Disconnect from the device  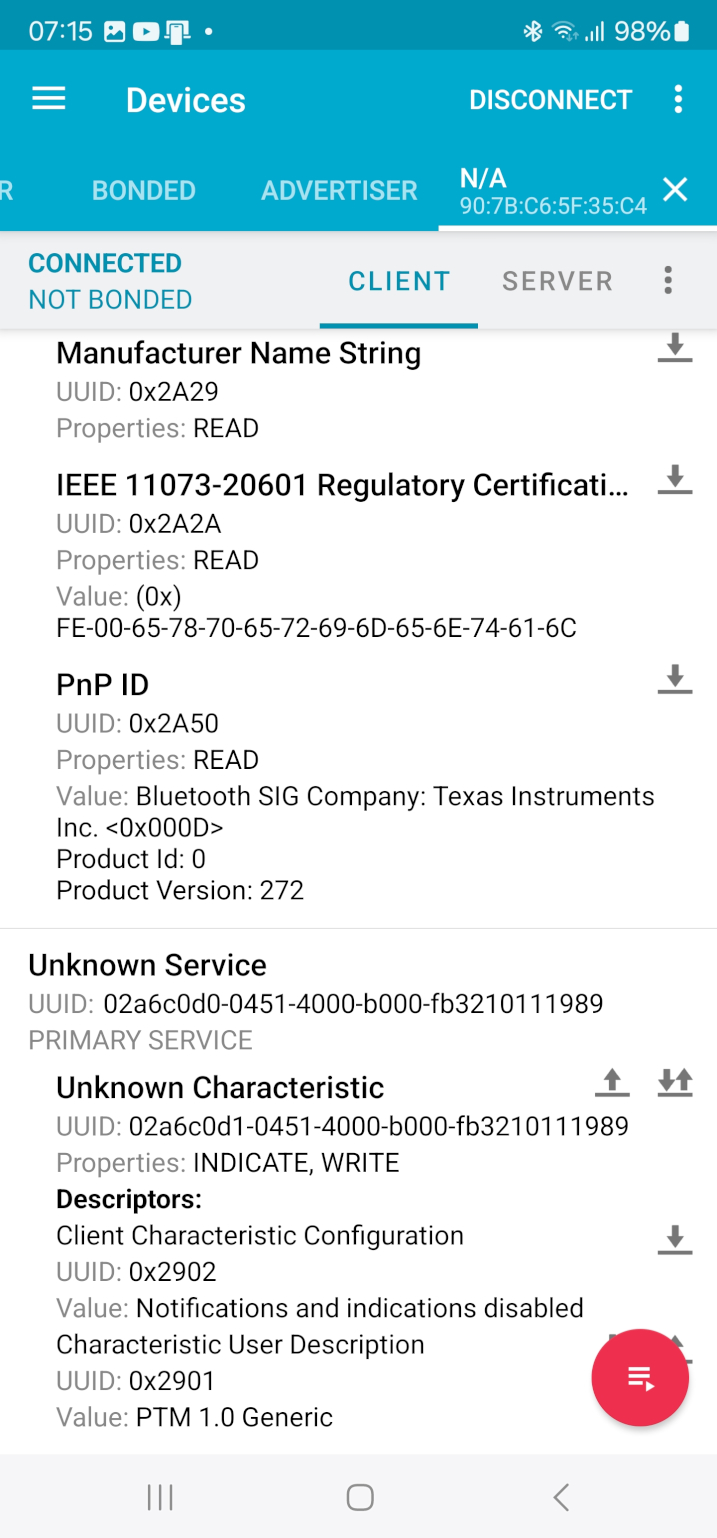pyautogui.click(x=550, y=100)
